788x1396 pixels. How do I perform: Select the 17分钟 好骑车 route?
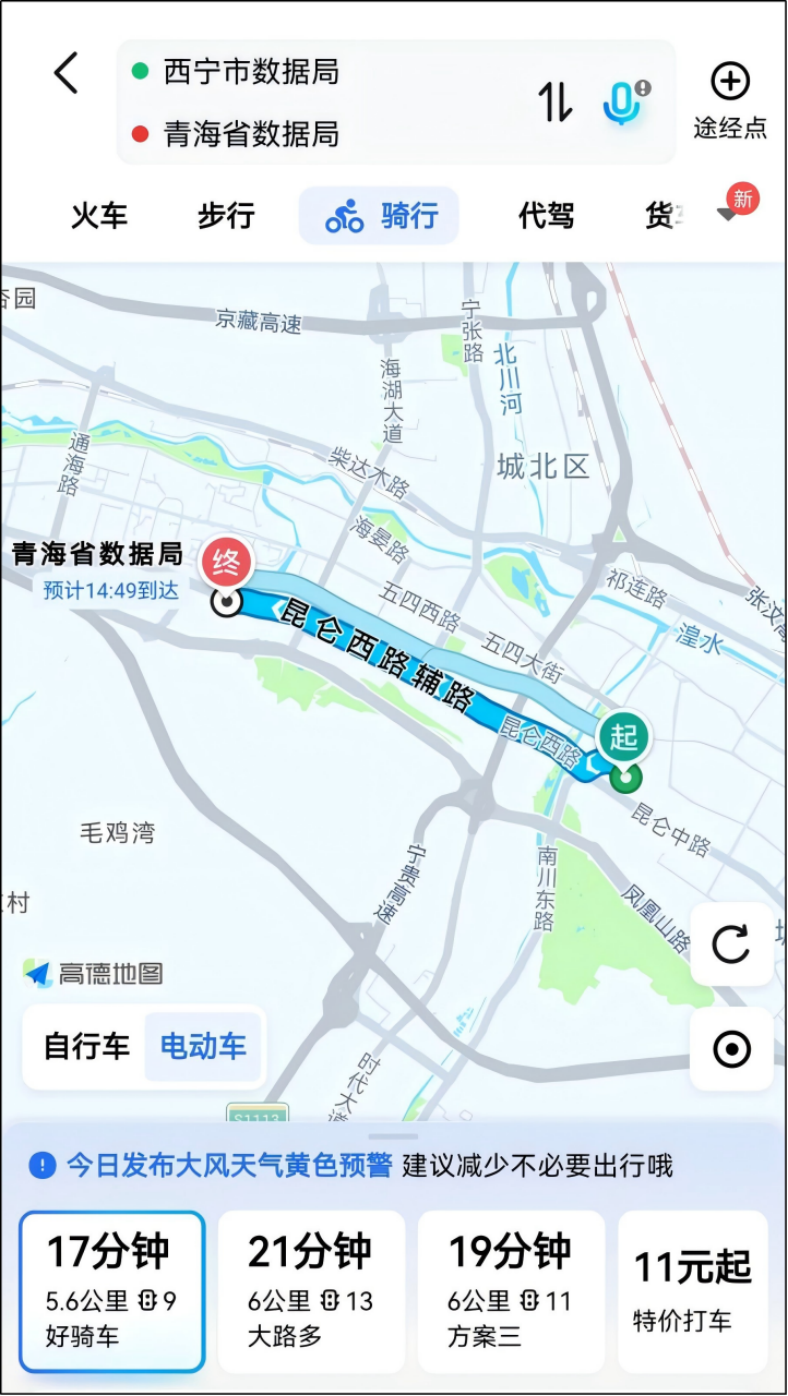click(x=112, y=1291)
